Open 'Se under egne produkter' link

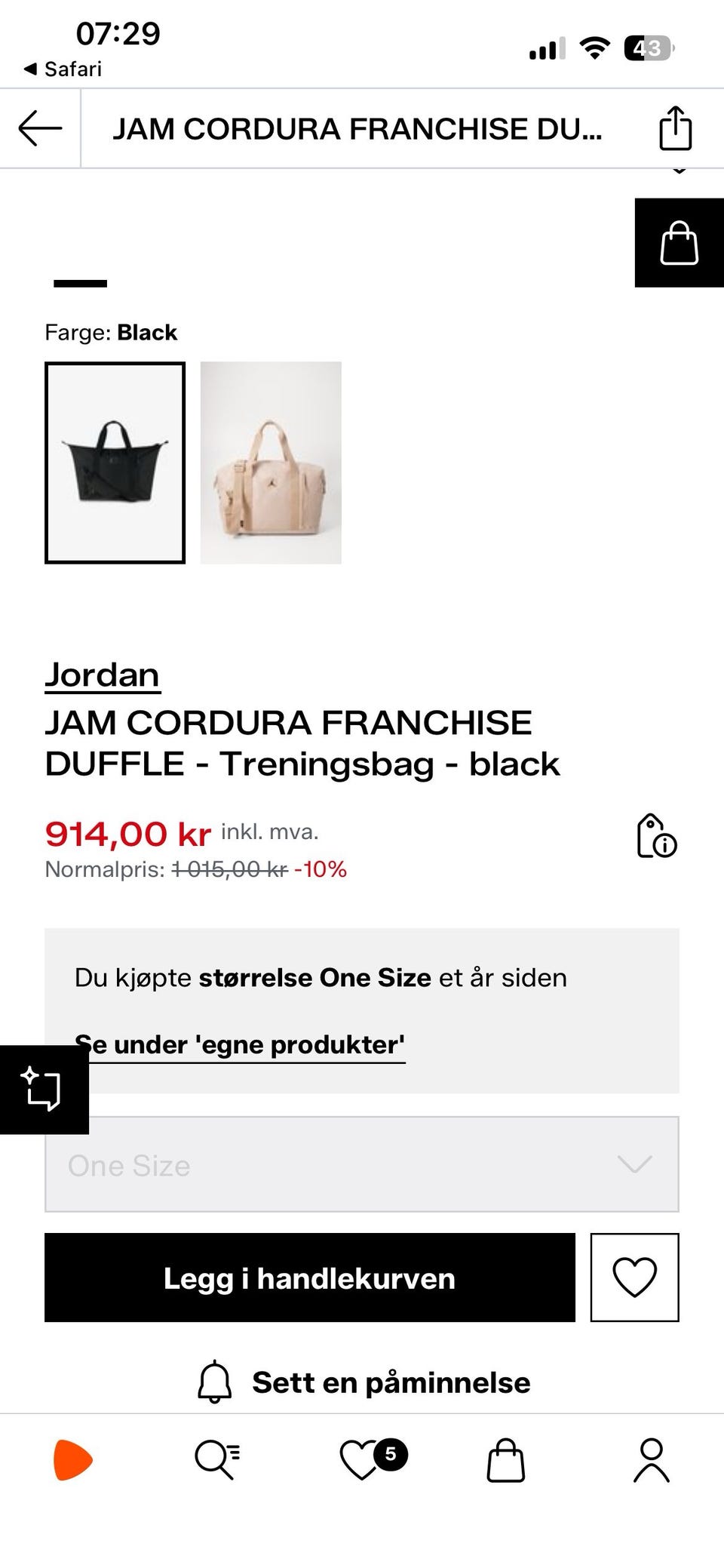point(240,1044)
